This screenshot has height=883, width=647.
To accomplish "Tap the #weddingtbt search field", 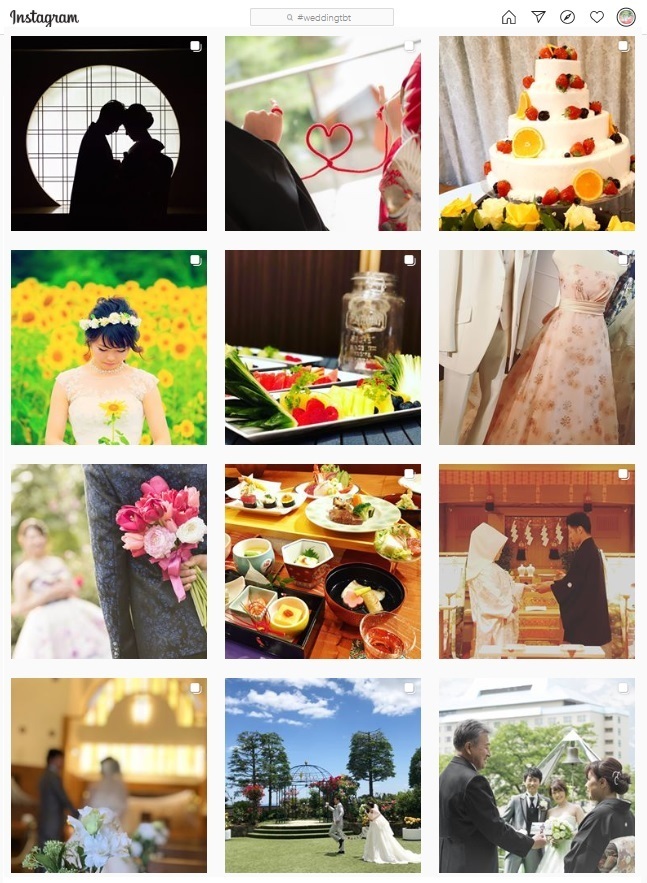I will pyautogui.click(x=321, y=17).
